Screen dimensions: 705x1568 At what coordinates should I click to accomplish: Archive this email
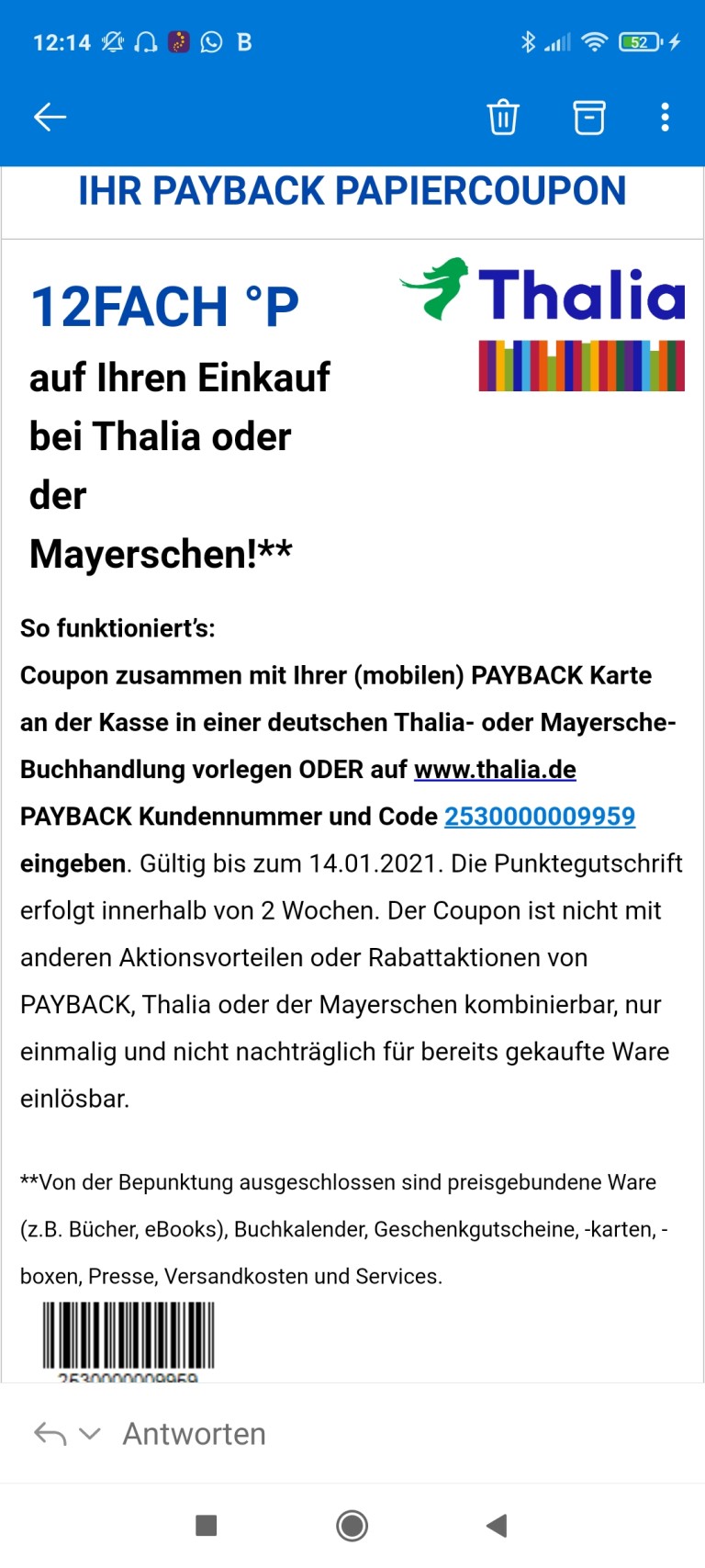(x=589, y=117)
